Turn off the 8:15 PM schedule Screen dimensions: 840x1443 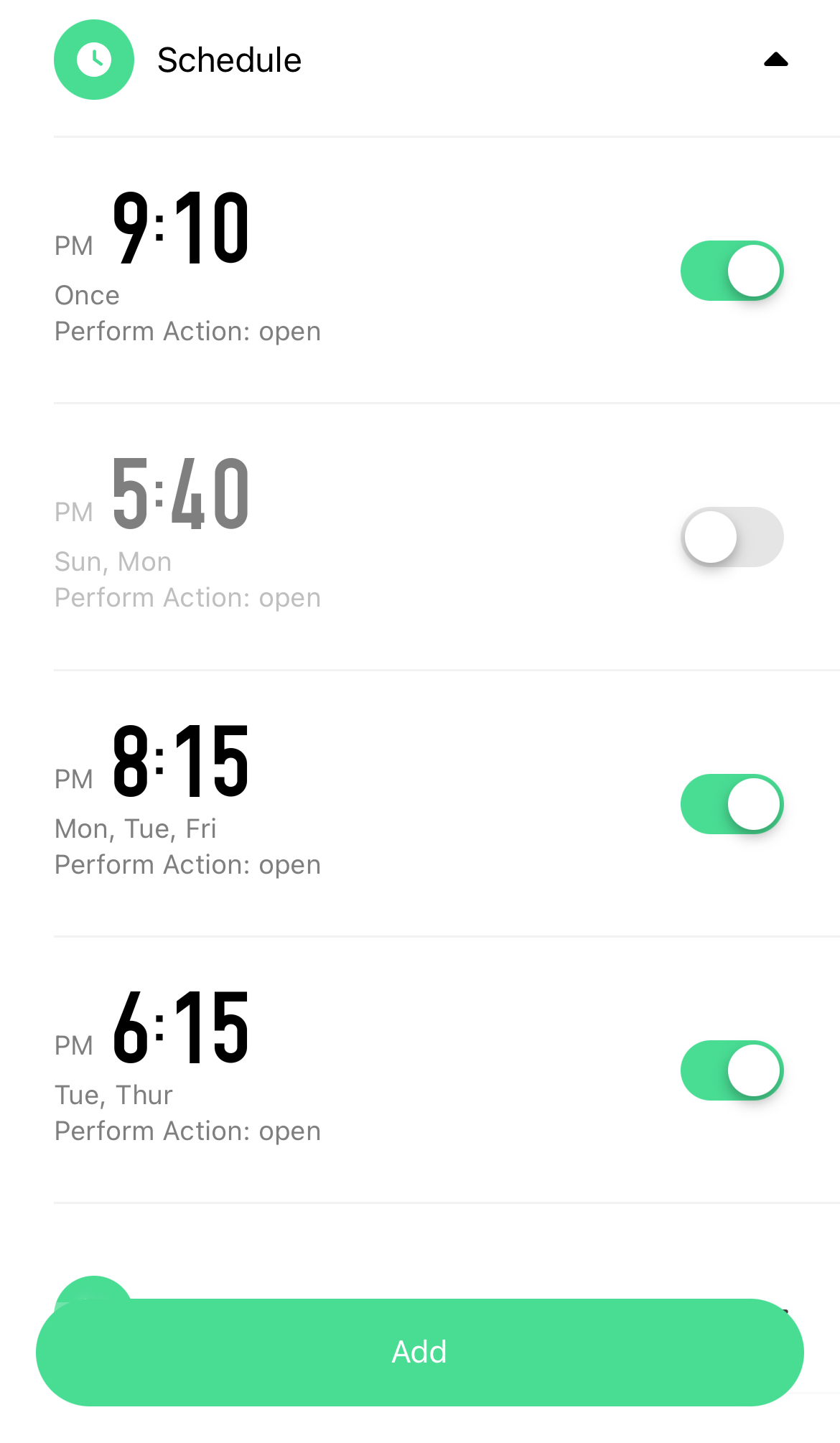point(732,804)
